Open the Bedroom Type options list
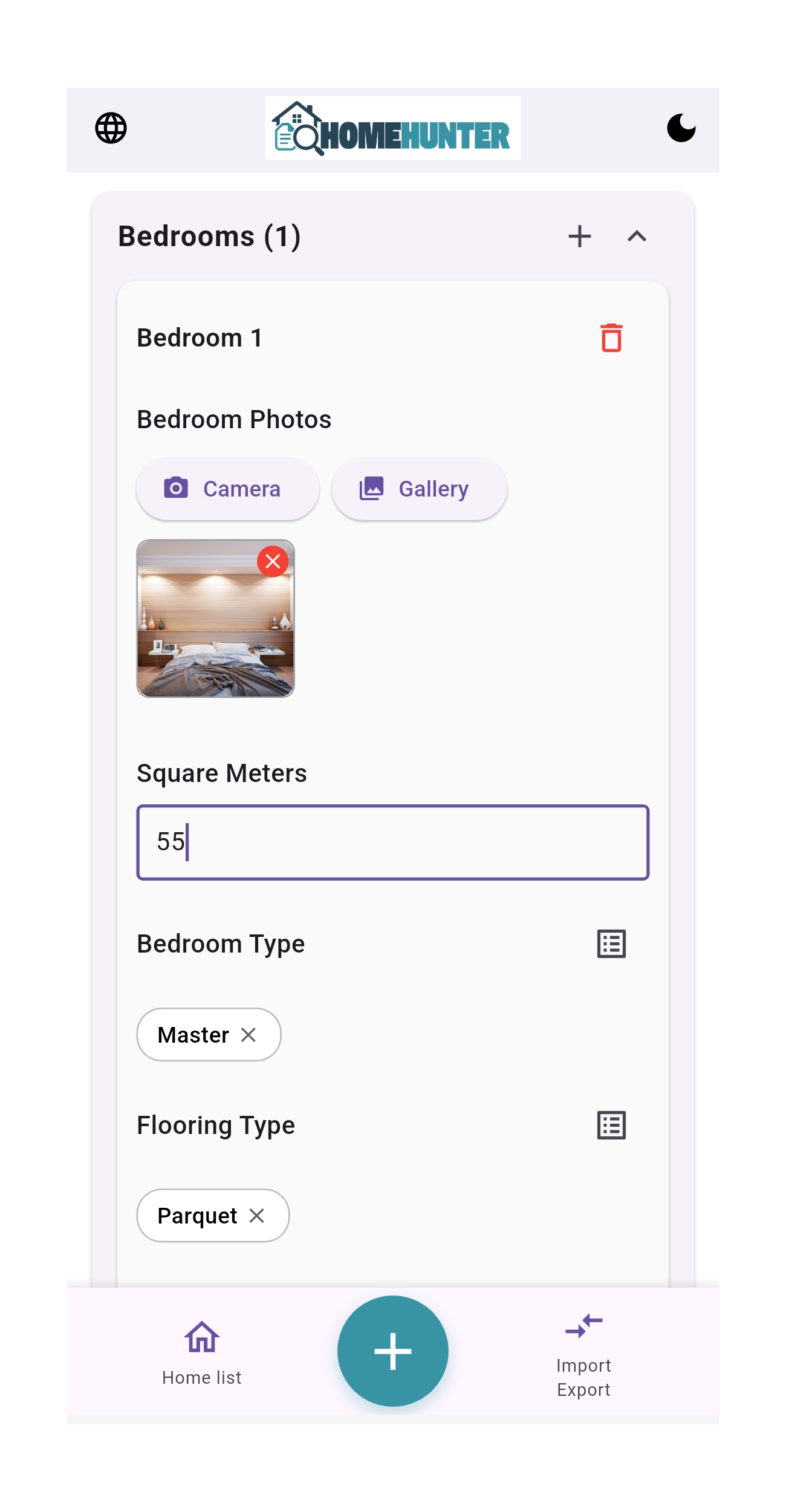 click(611, 943)
